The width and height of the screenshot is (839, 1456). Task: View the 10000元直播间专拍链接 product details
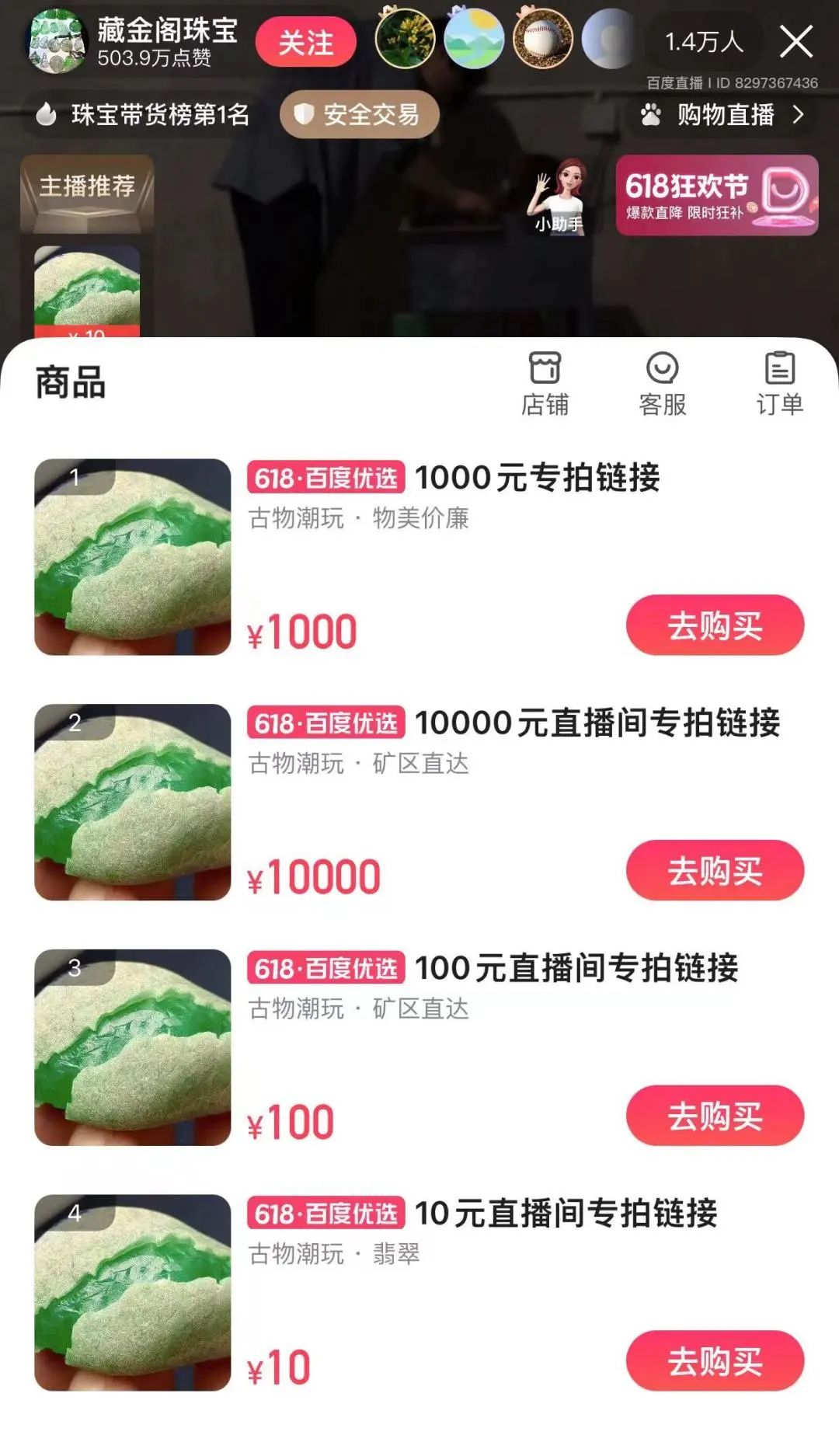[597, 723]
